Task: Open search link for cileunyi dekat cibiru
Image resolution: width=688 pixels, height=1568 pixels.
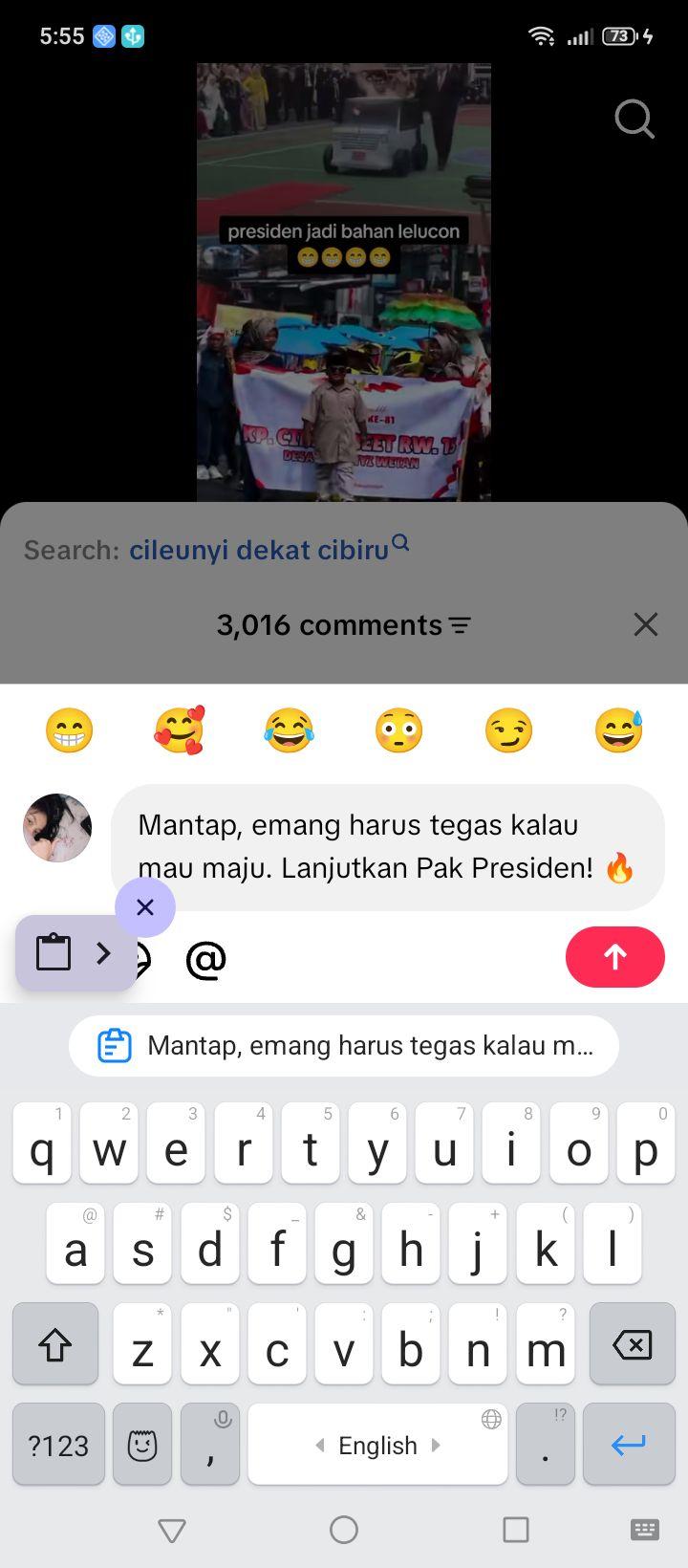Action: tap(269, 549)
